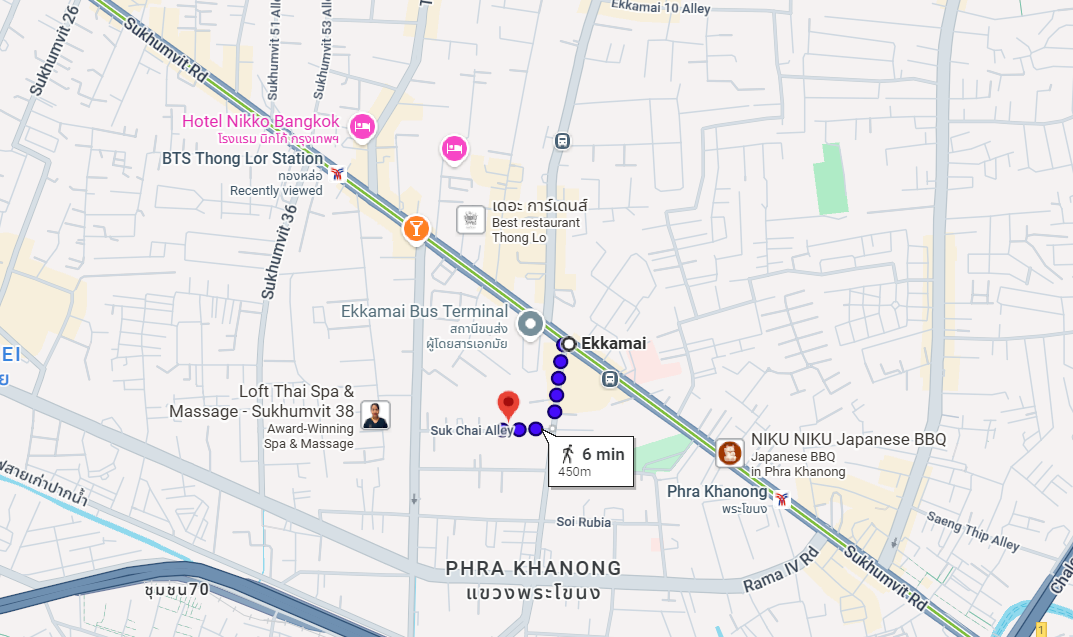Image resolution: width=1073 pixels, height=637 pixels.
Task: Select the Phra Khanong BTS station icon
Action: click(781, 498)
